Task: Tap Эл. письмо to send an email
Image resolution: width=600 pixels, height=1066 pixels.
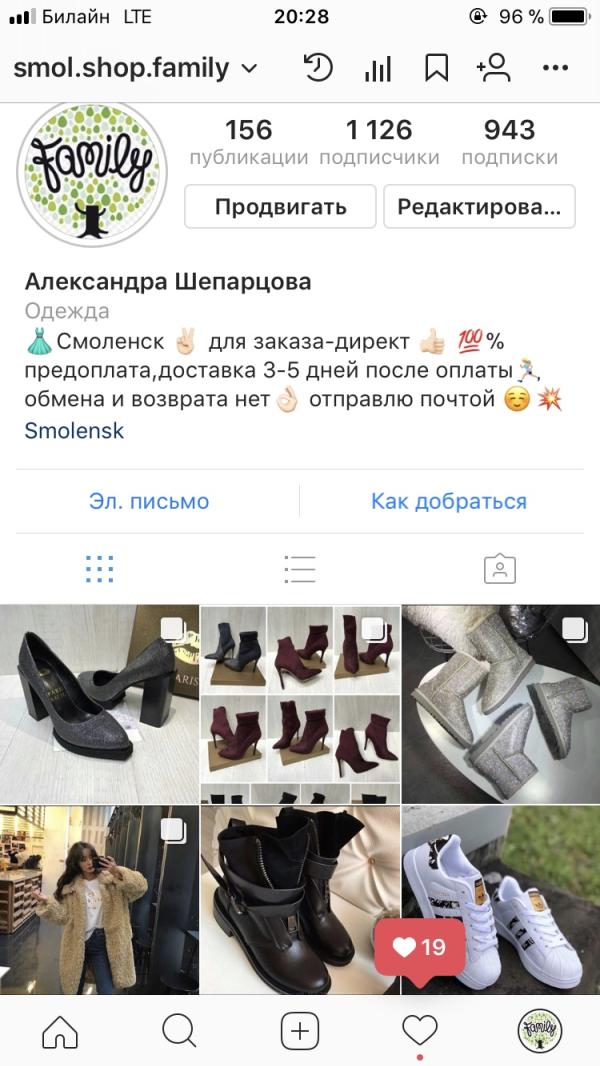Action: [149, 501]
